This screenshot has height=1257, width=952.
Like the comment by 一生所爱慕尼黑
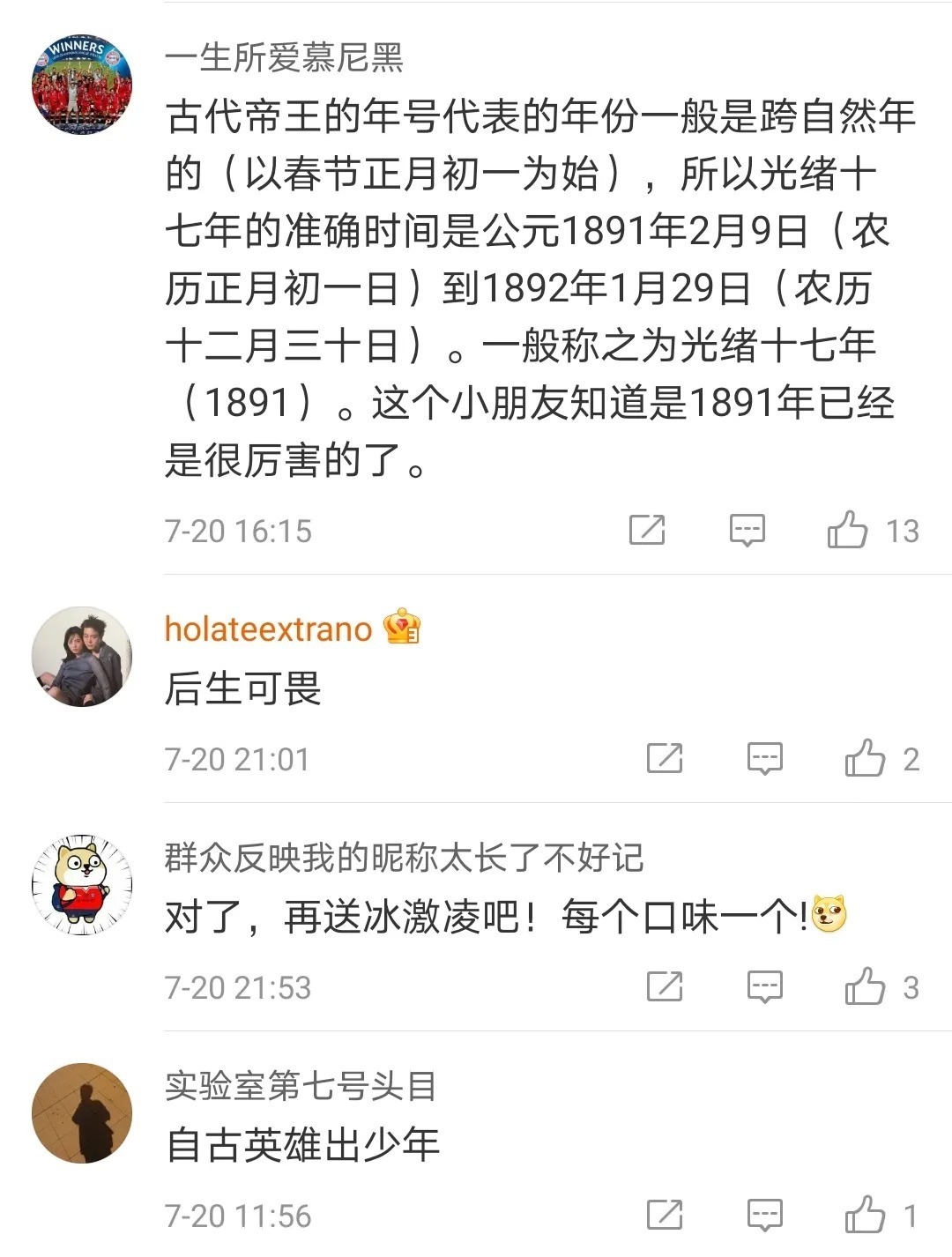point(848,530)
